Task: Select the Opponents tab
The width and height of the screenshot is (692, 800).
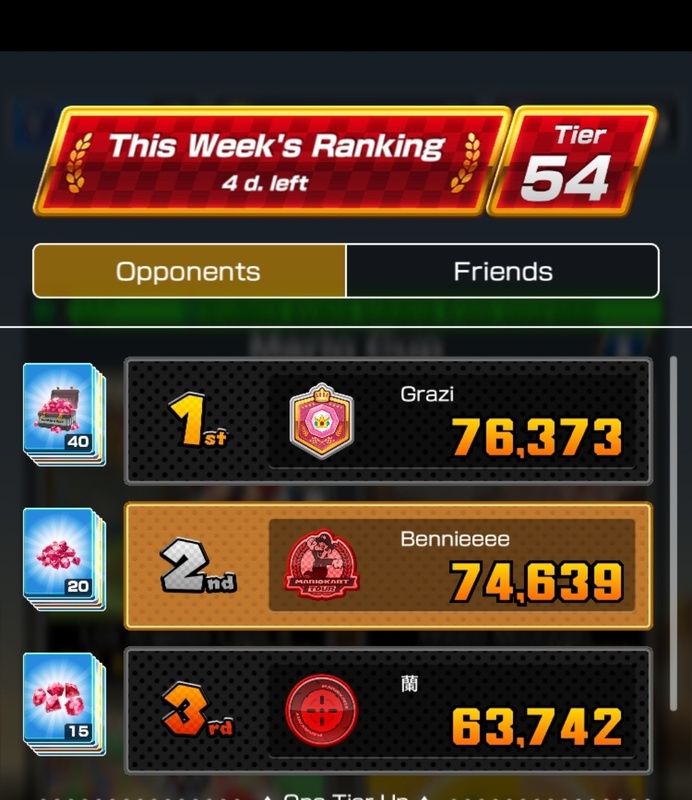Action: (x=189, y=271)
